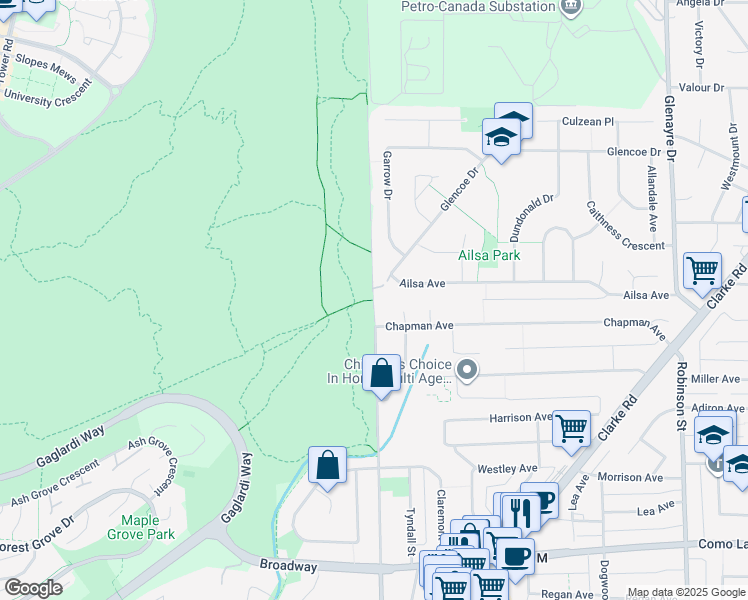Tap the shopping bag marker near Gaglardi Way
748x600 pixels.
coord(327,465)
